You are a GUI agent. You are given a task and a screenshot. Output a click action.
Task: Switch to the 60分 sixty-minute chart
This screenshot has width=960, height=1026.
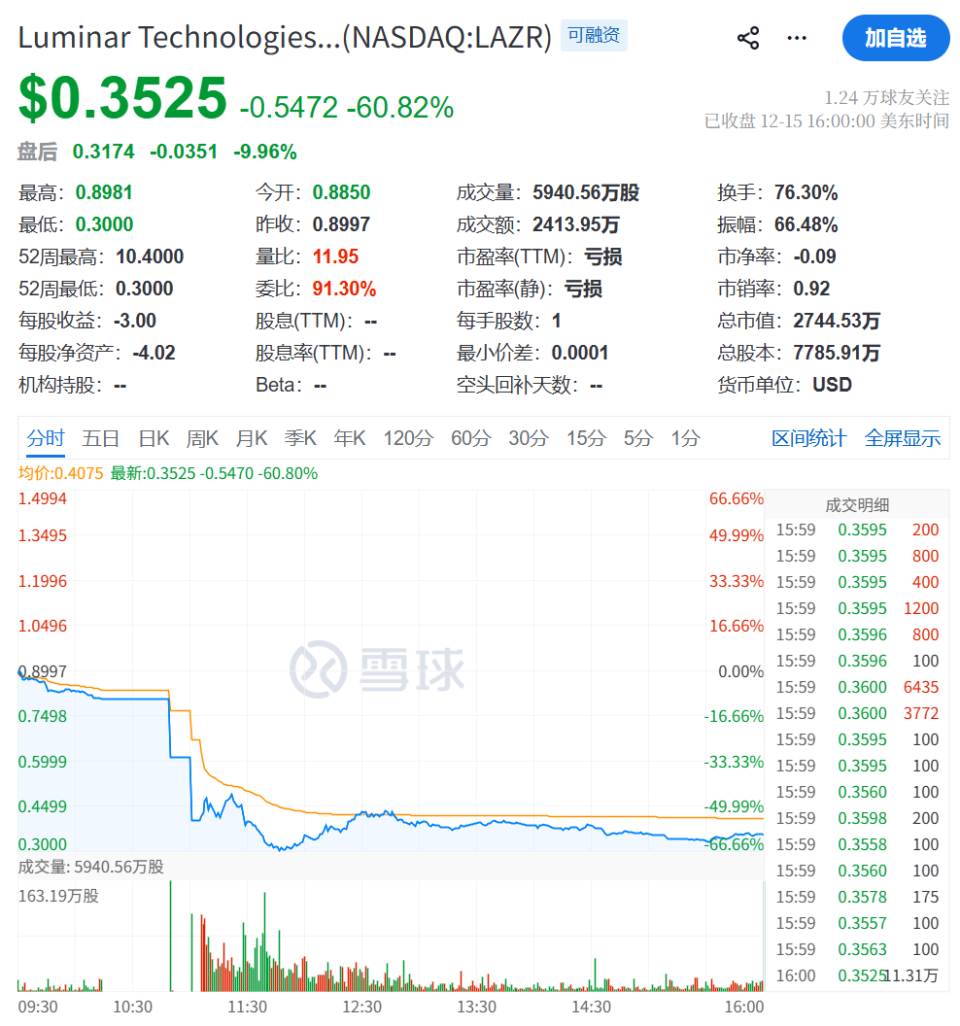pos(470,438)
